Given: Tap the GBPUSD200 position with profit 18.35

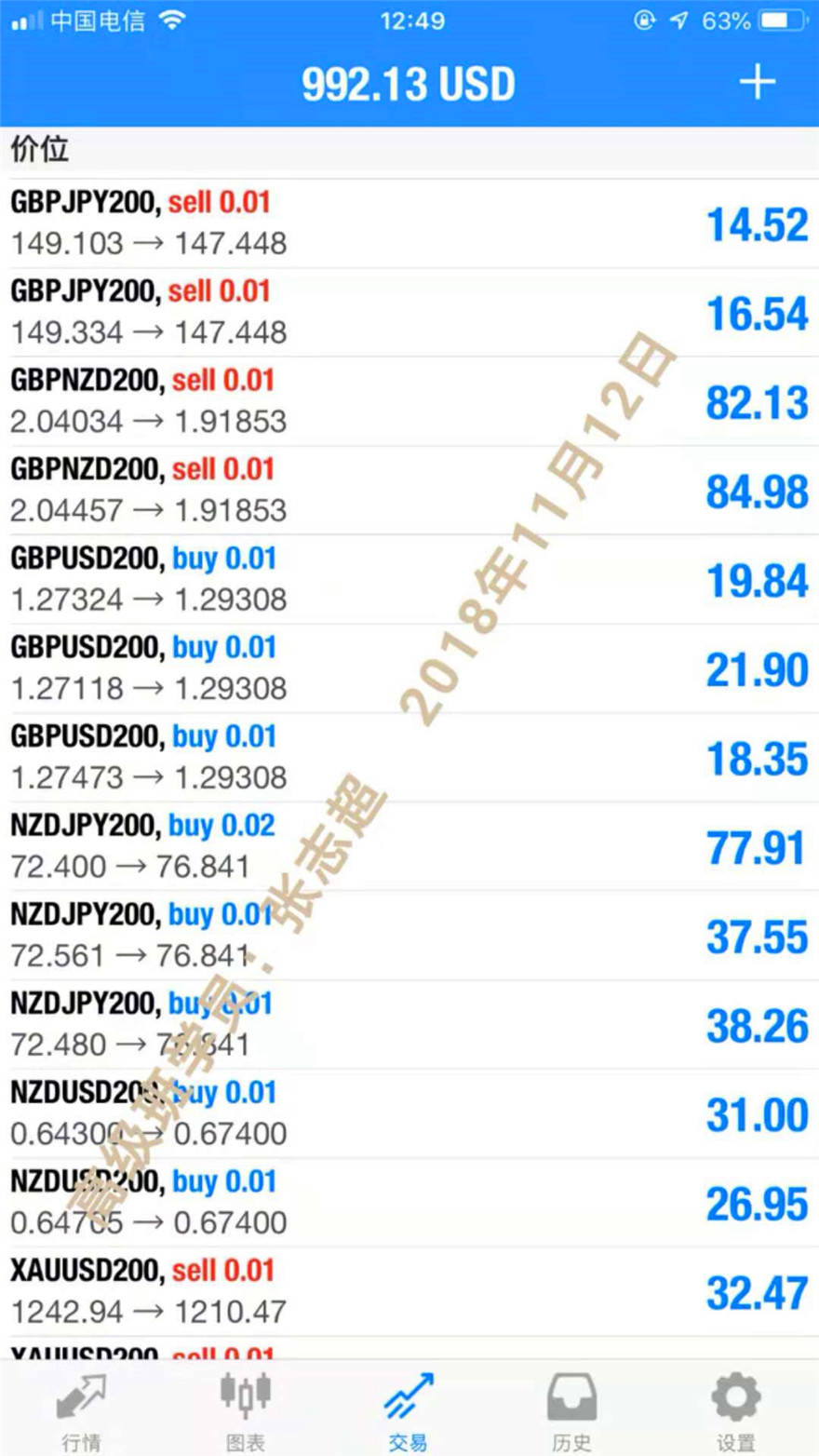Looking at the screenshot, I should (x=409, y=758).
